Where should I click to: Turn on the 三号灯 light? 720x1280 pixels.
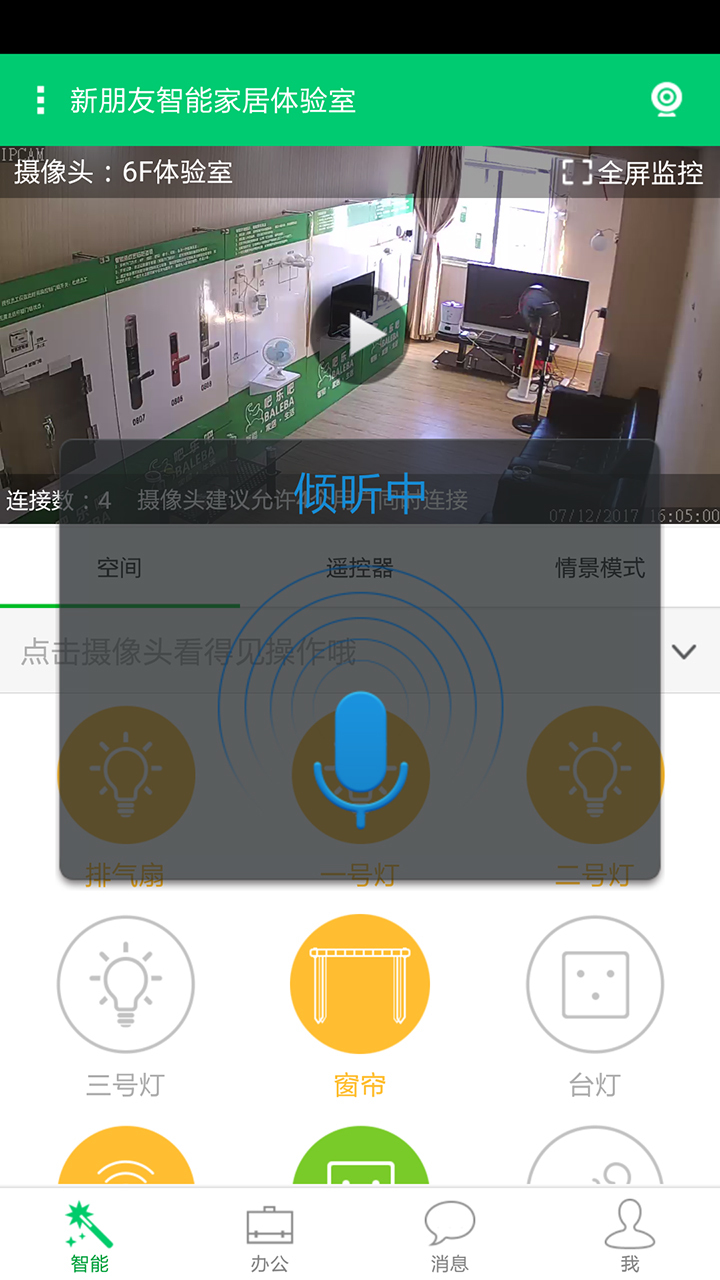click(125, 985)
